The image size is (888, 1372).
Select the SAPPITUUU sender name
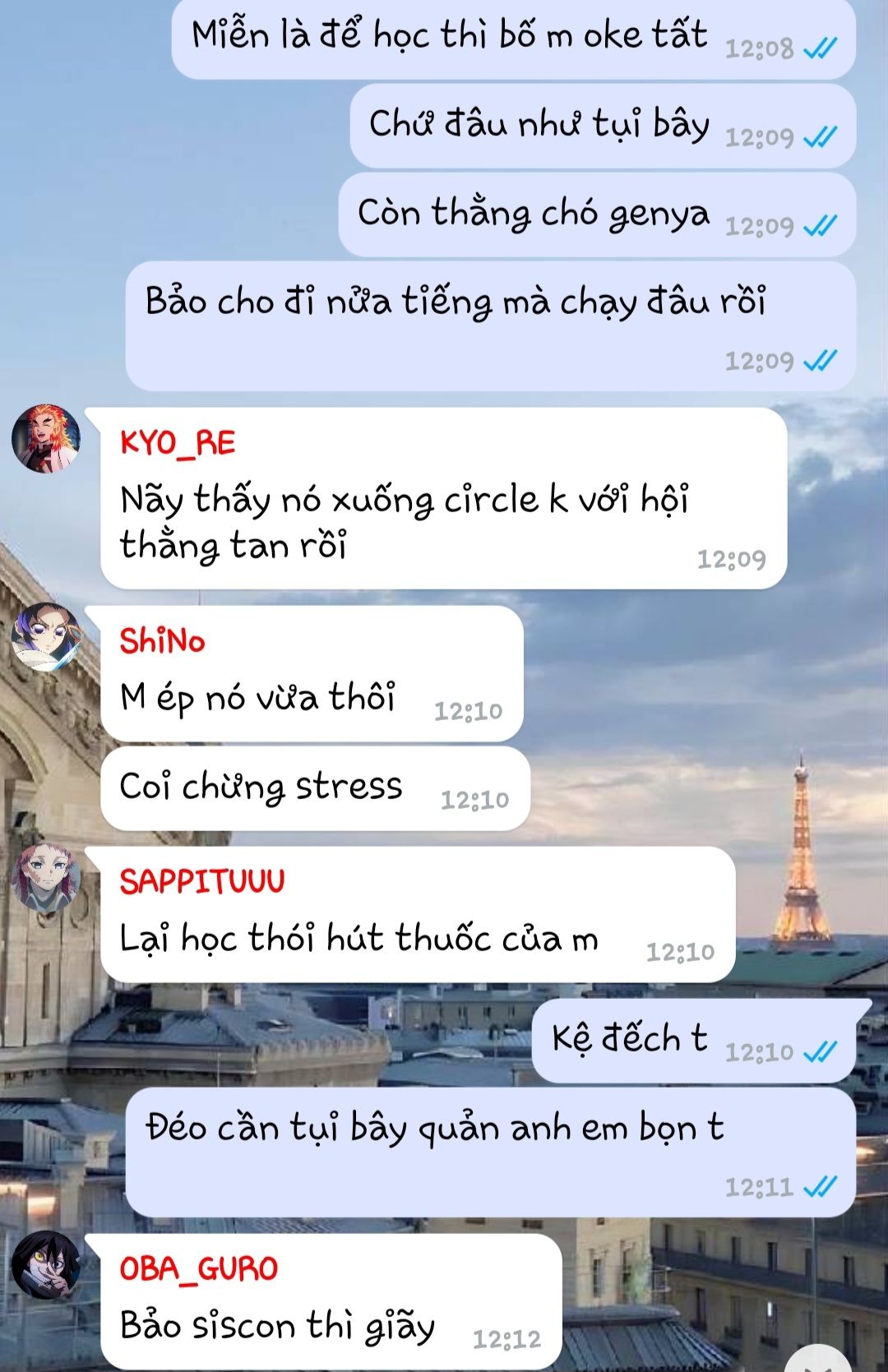pos(202,881)
